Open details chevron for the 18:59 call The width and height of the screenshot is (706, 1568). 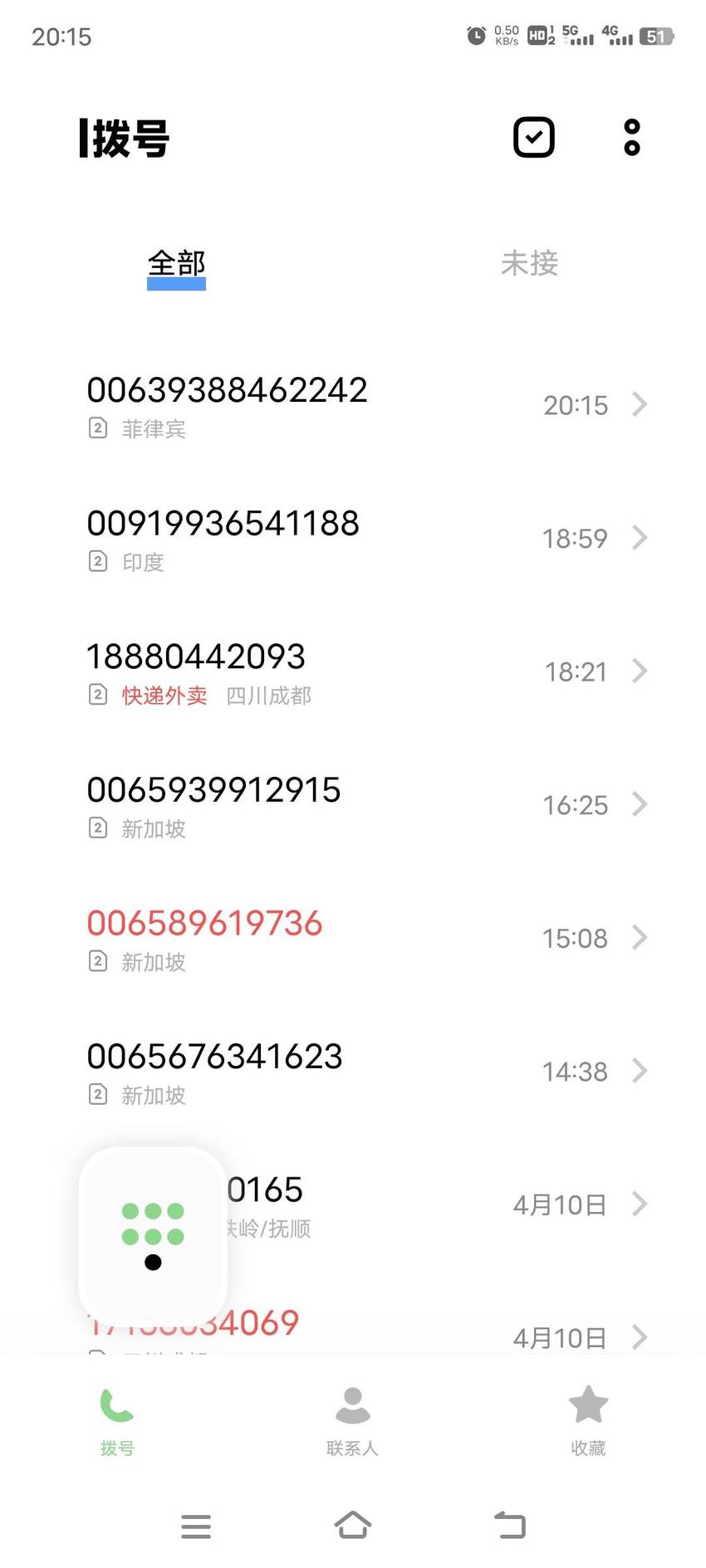tap(640, 538)
